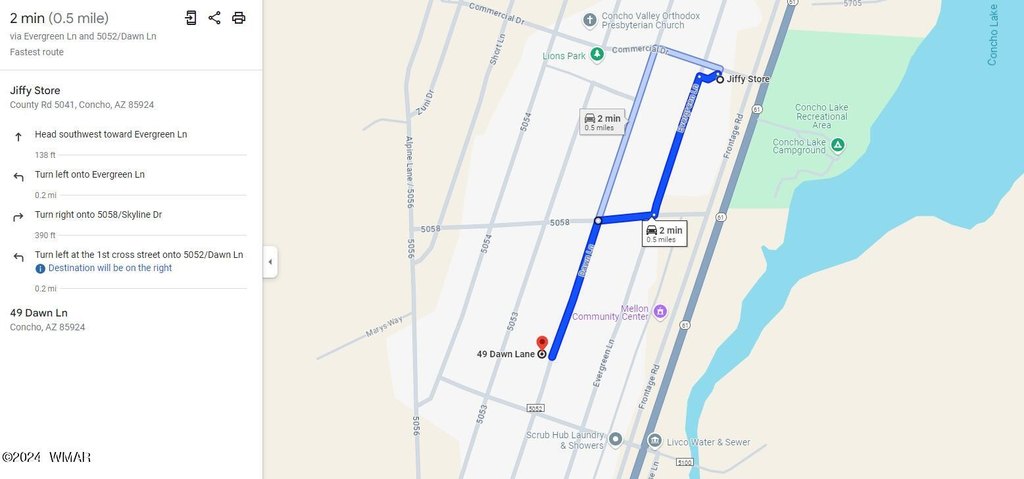1024x479 pixels.
Task: Collapse the side panel
Action: coord(270,263)
